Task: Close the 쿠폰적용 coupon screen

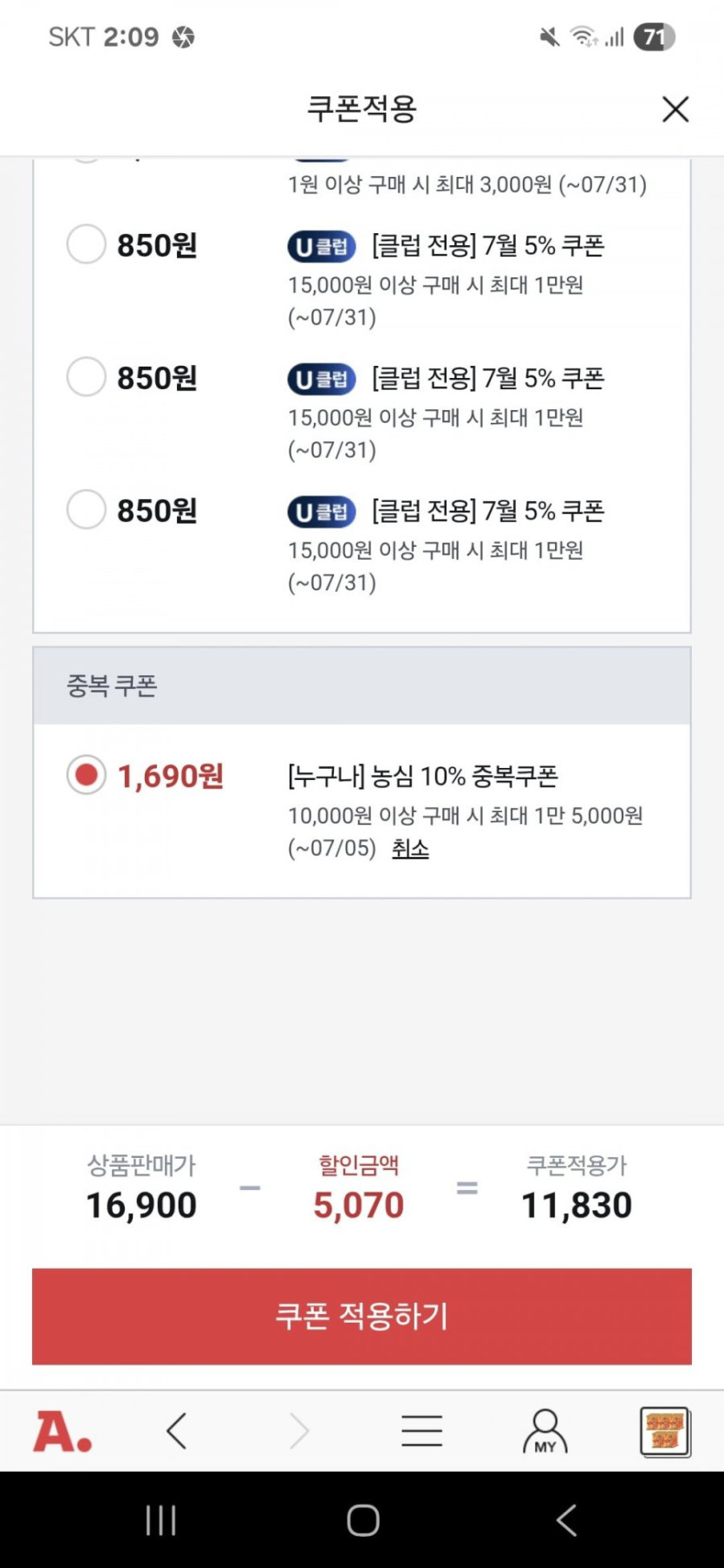Action: 675,109
